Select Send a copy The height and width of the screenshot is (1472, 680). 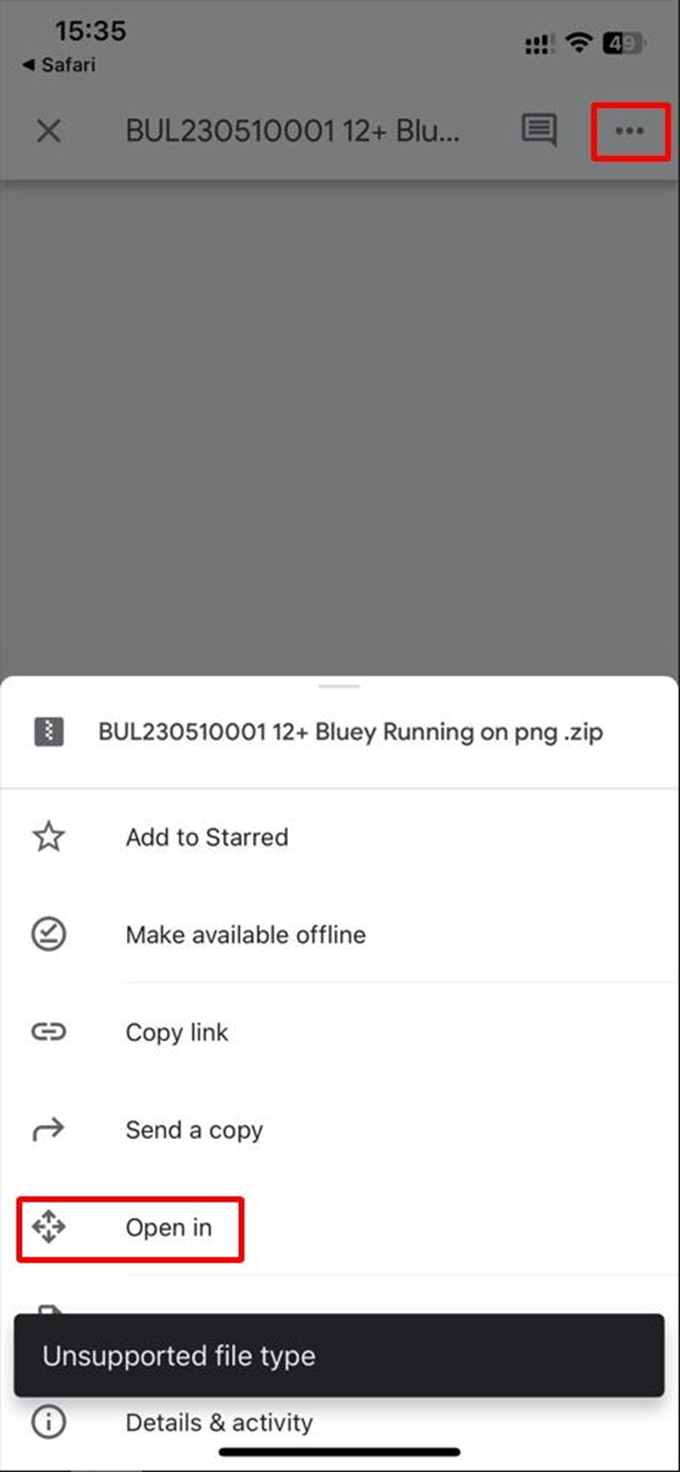coord(194,1130)
